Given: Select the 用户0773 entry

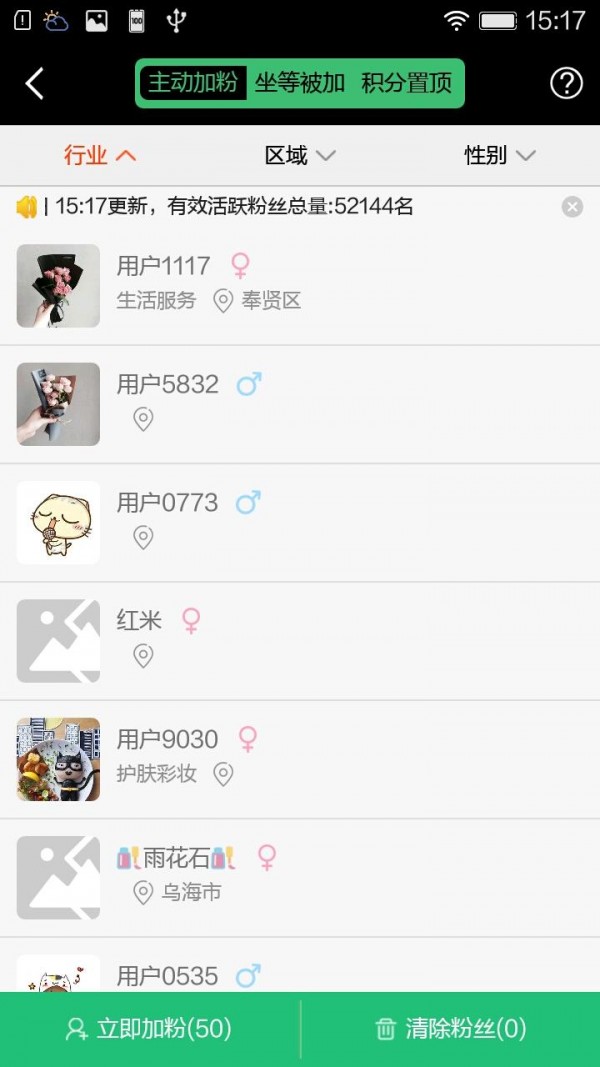Looking at the screenshot, I should click(300, 521).
